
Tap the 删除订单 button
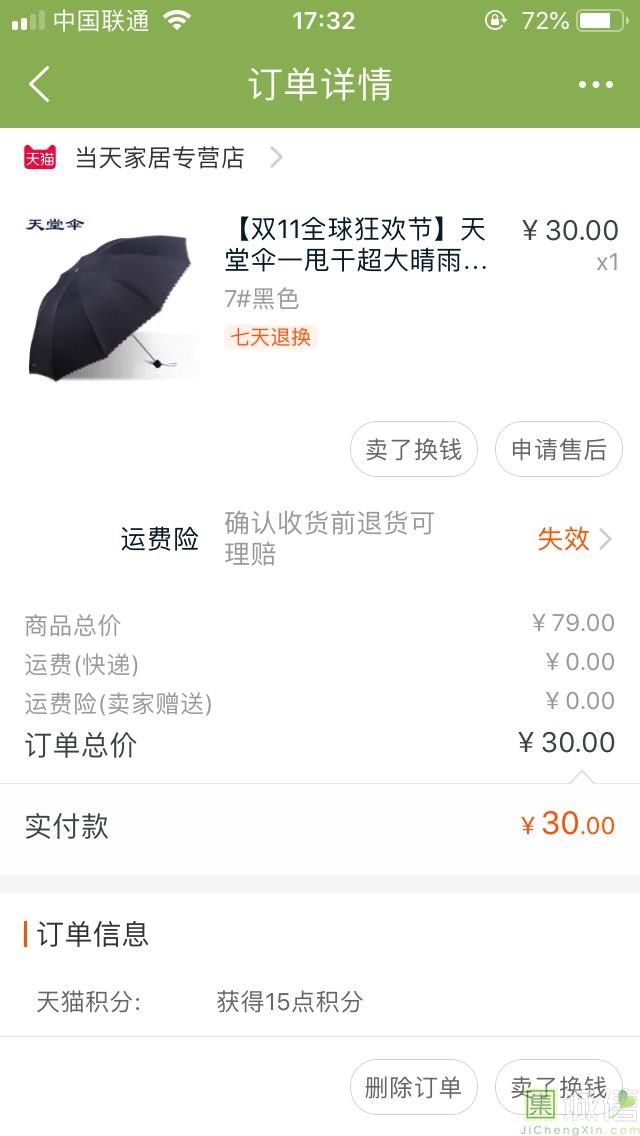pos(413,1087)
